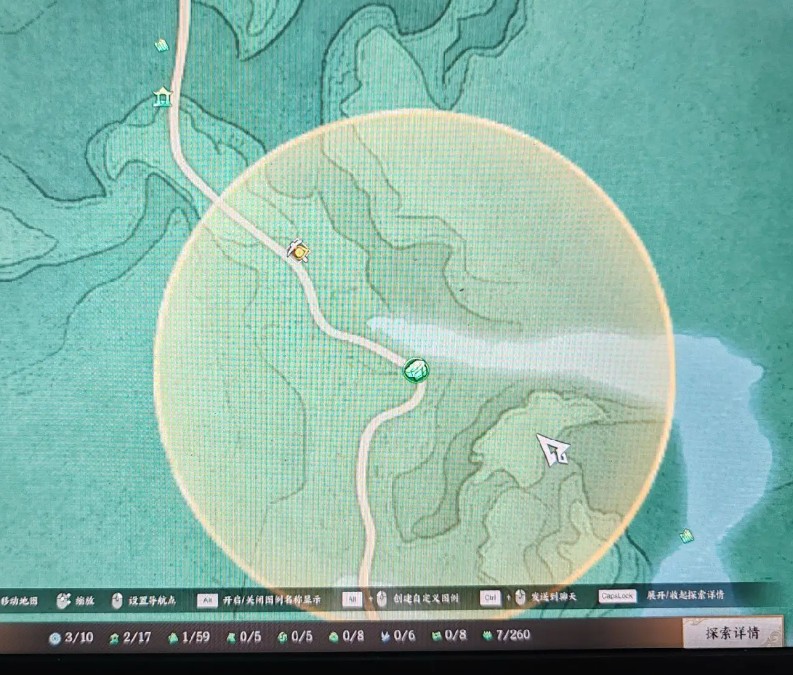
Task: Tap the small green marker near the top road
Action: coord(161,46)
